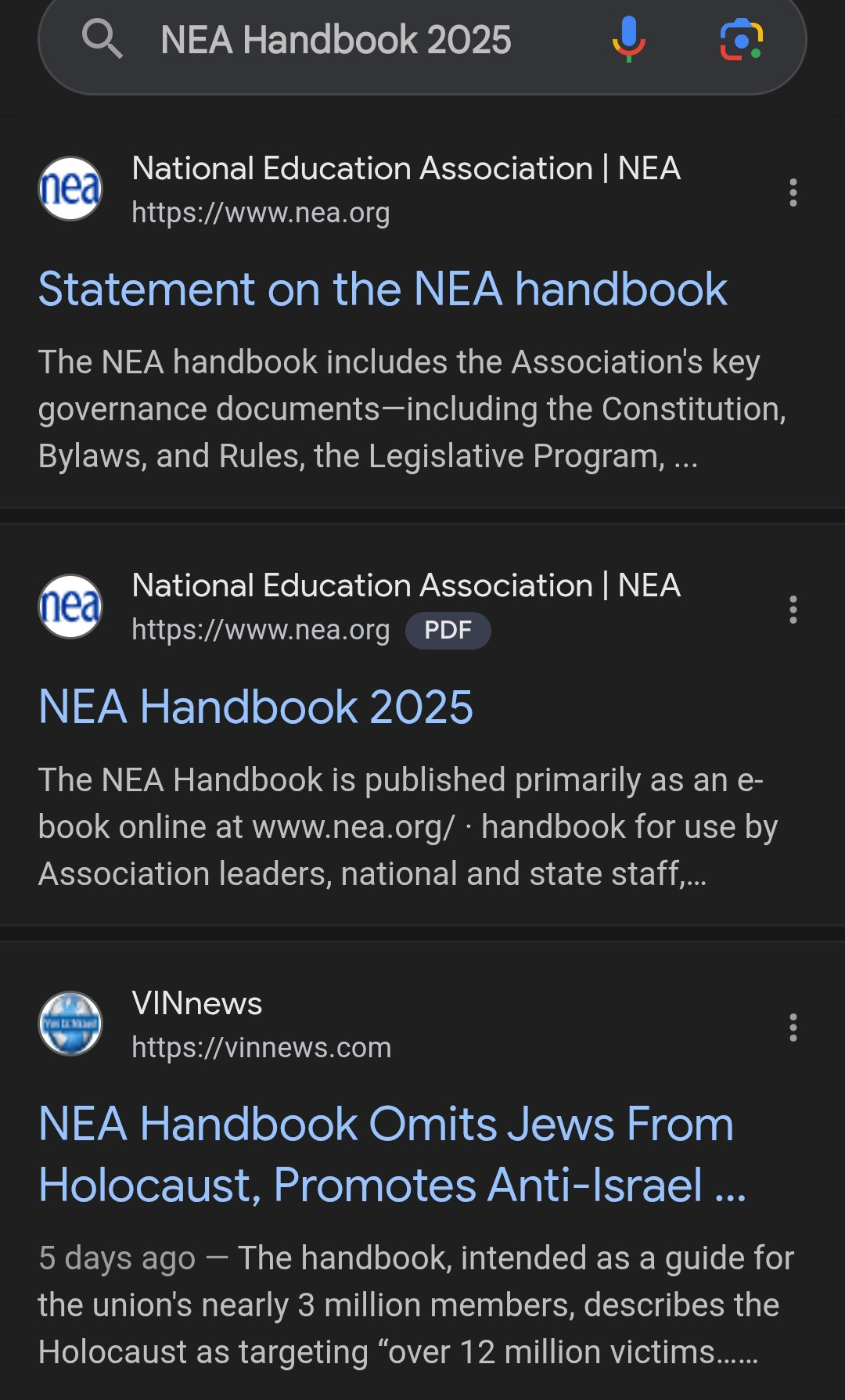Open more options for the VINnews result
Image resolution: width=845 pixels, height=1400 pixels.
click(793, 1028)
